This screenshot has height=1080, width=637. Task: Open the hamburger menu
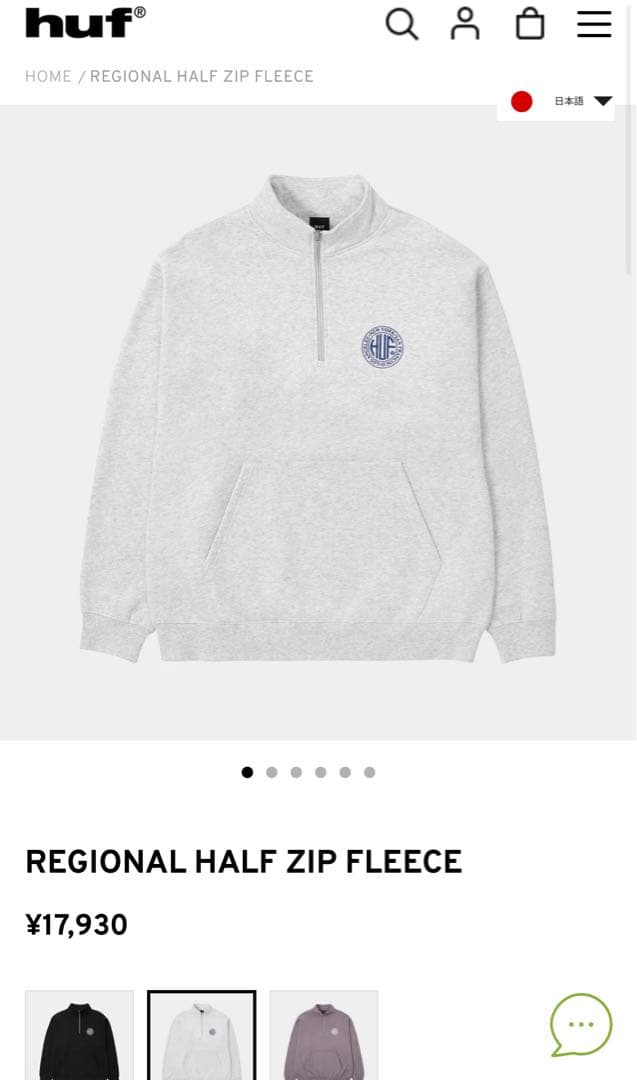(x=594, y=24)
